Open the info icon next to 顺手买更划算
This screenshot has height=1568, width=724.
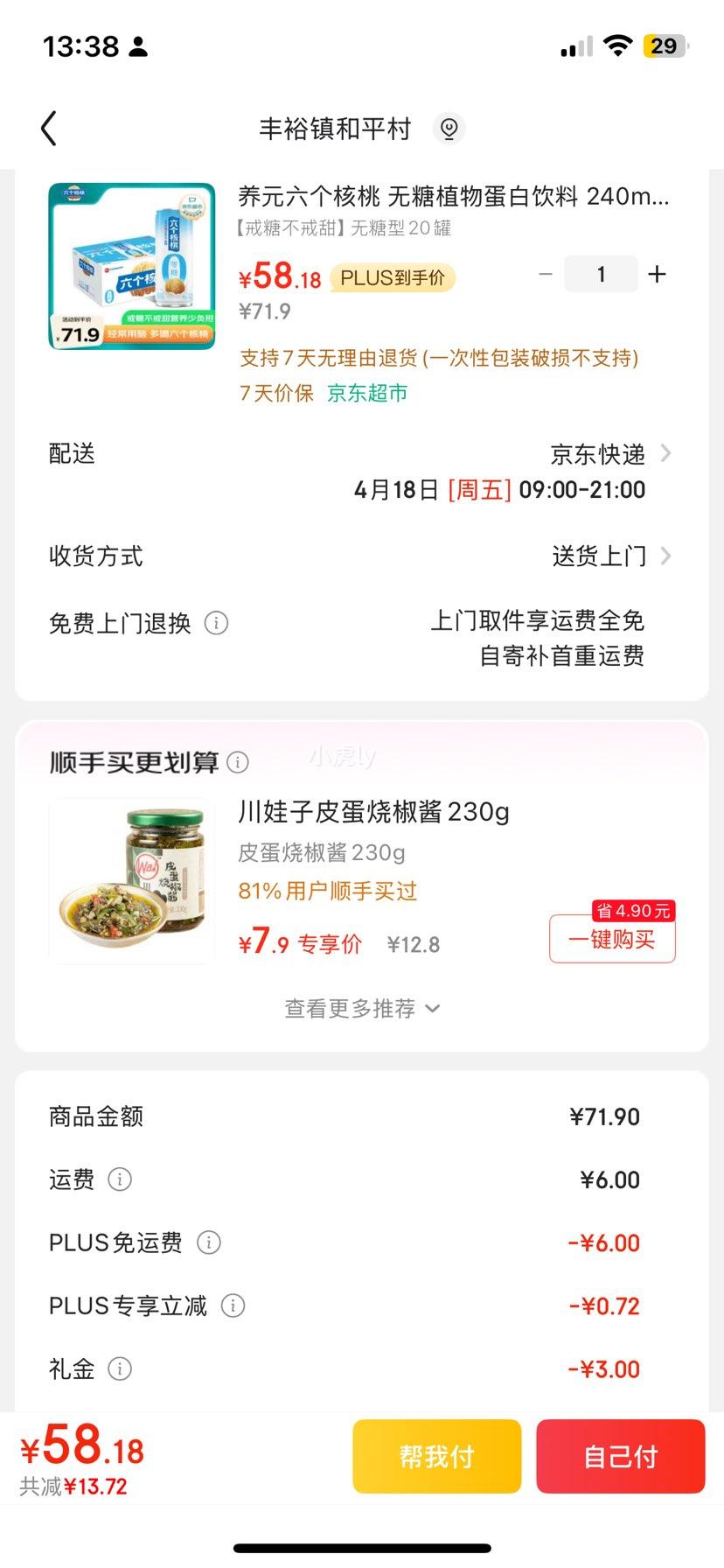pos(238,762)
